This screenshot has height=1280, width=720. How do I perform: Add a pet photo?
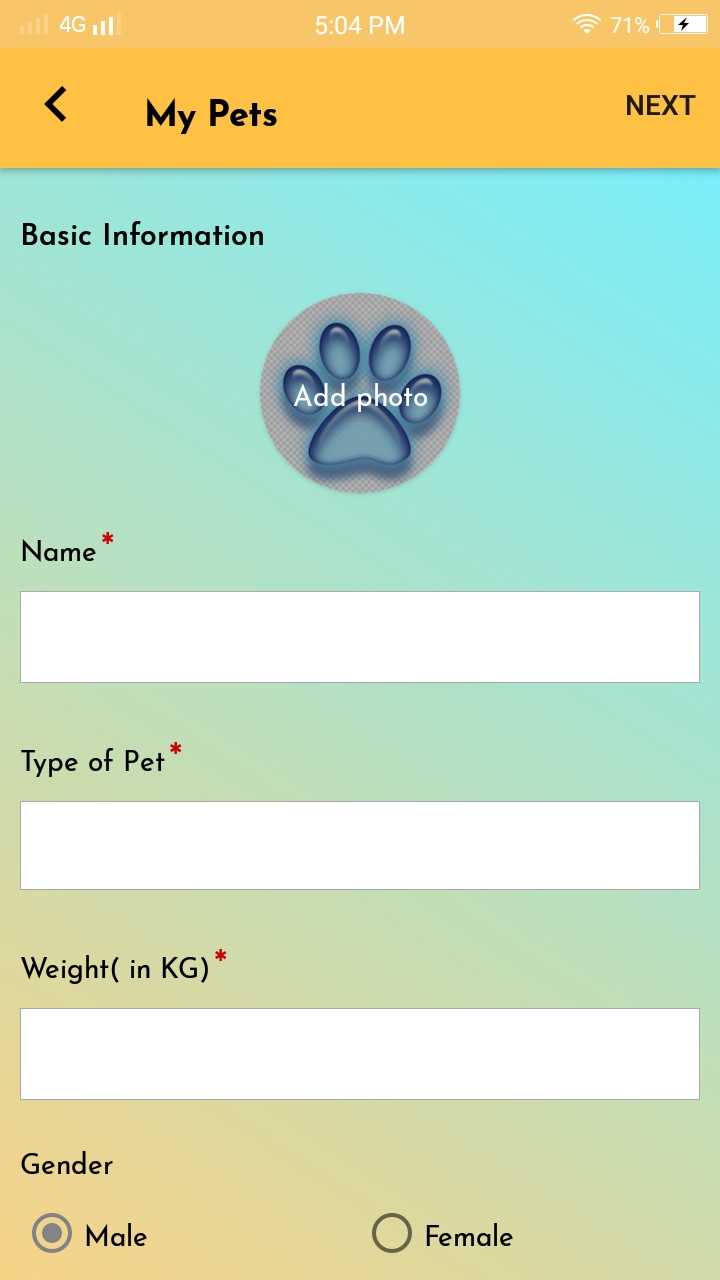pos(360,393)
